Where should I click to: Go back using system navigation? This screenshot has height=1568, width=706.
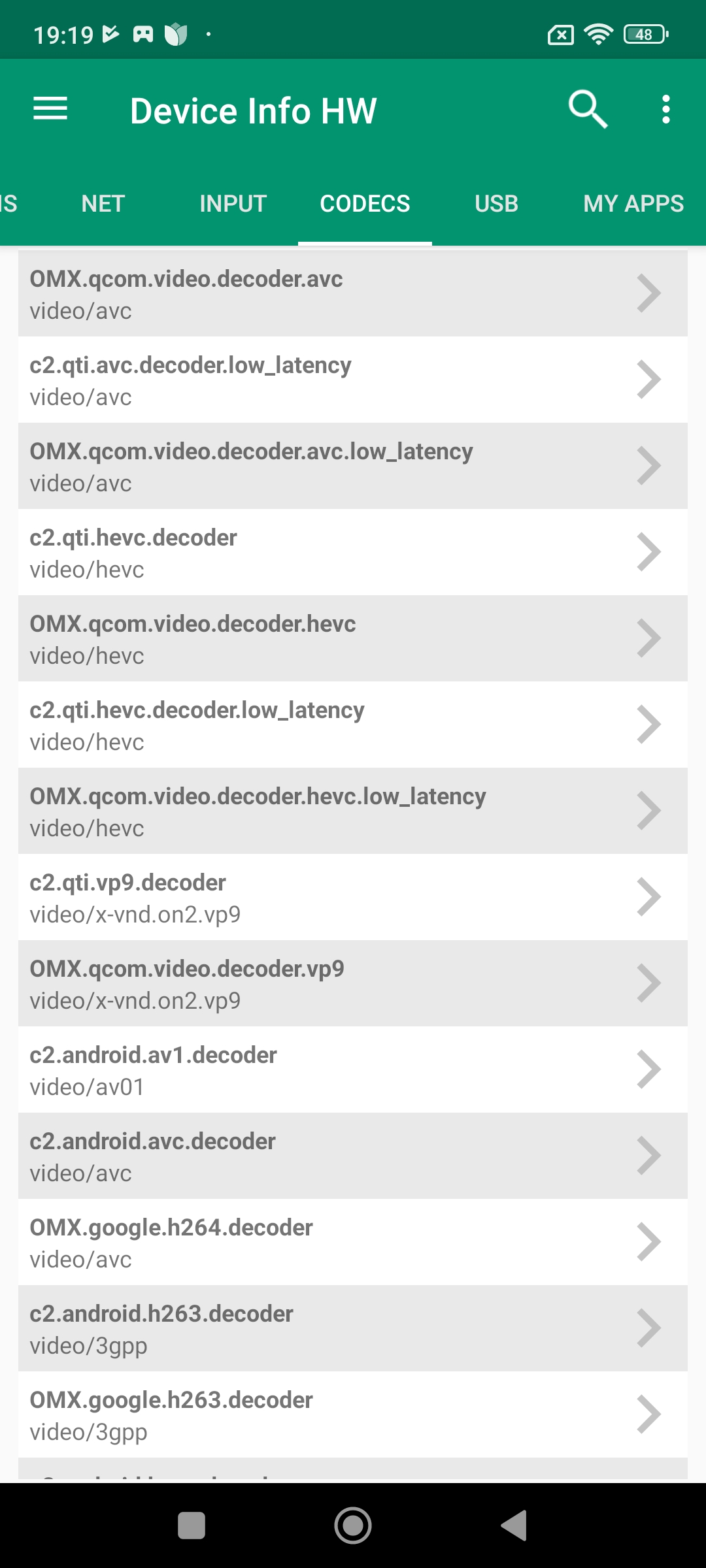[514, 1526]
